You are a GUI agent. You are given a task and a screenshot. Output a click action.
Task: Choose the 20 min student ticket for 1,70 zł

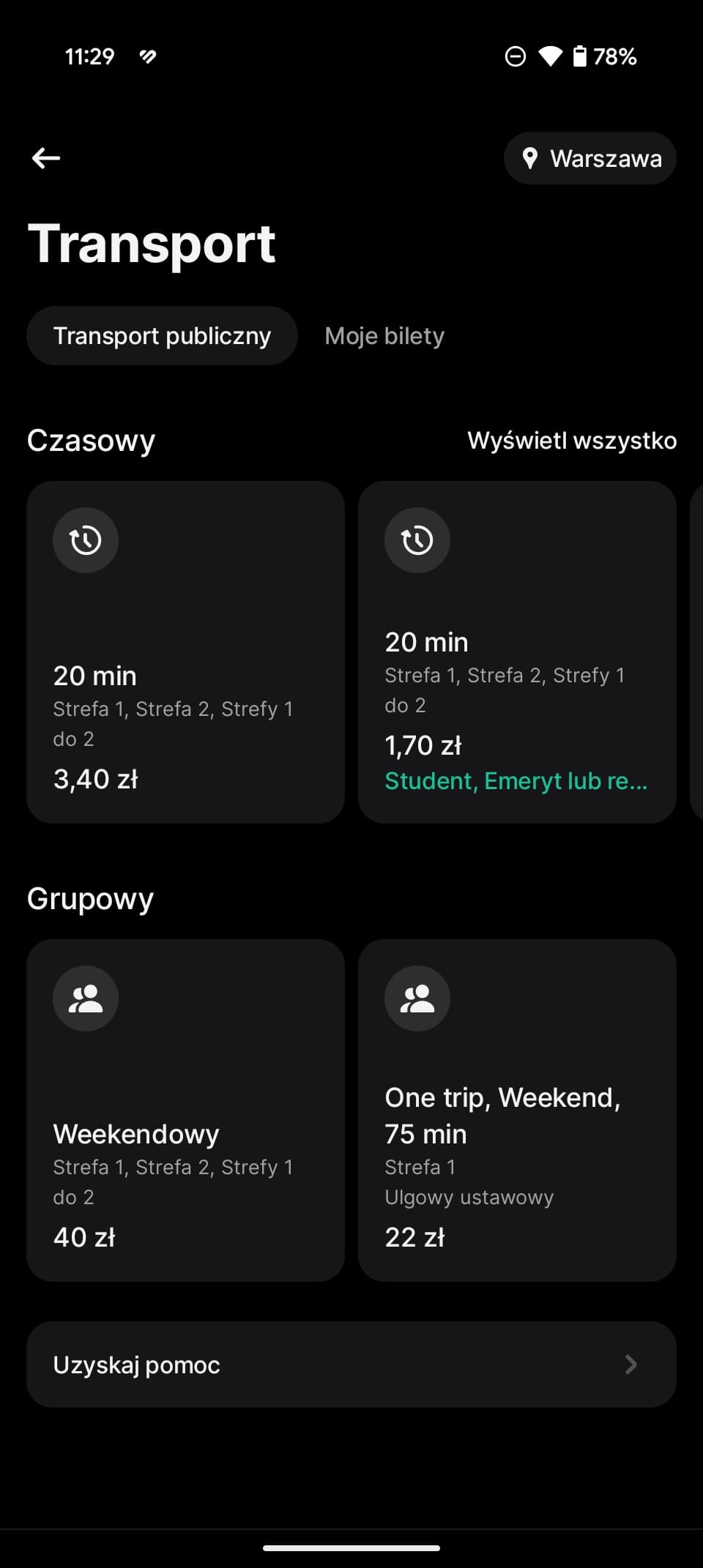[517, 652]
